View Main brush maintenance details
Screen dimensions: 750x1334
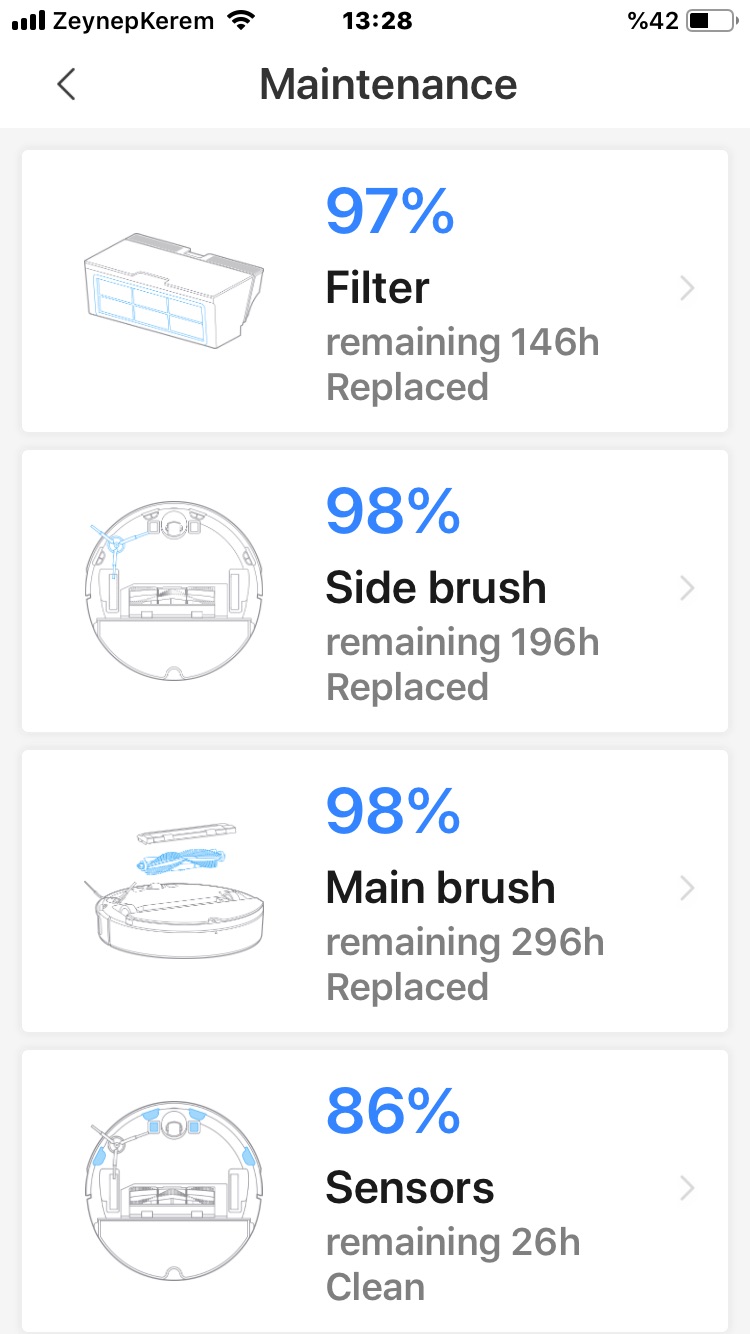pos(375,891)
